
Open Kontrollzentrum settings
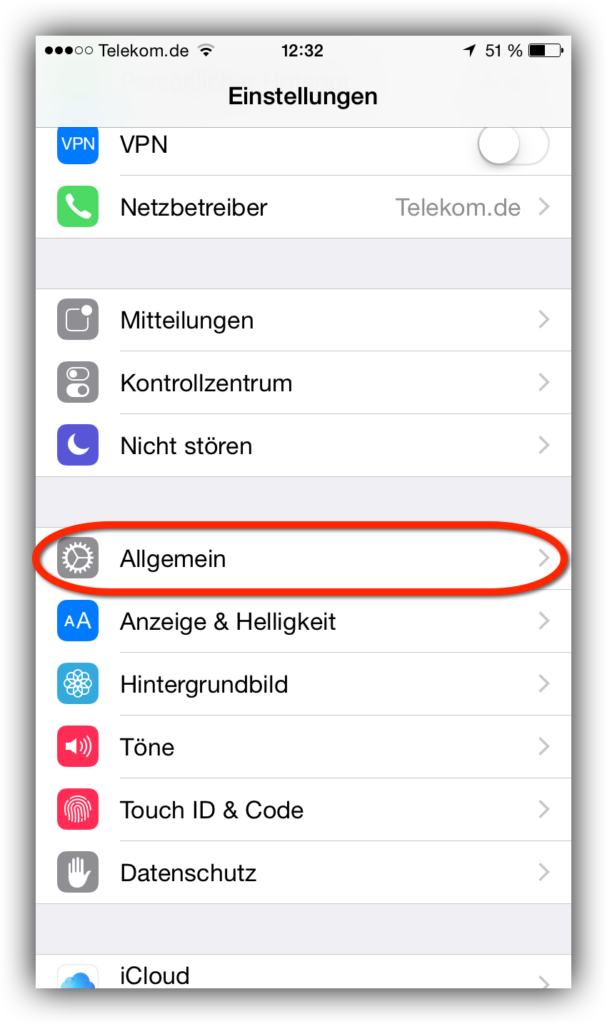coord(303,383)
